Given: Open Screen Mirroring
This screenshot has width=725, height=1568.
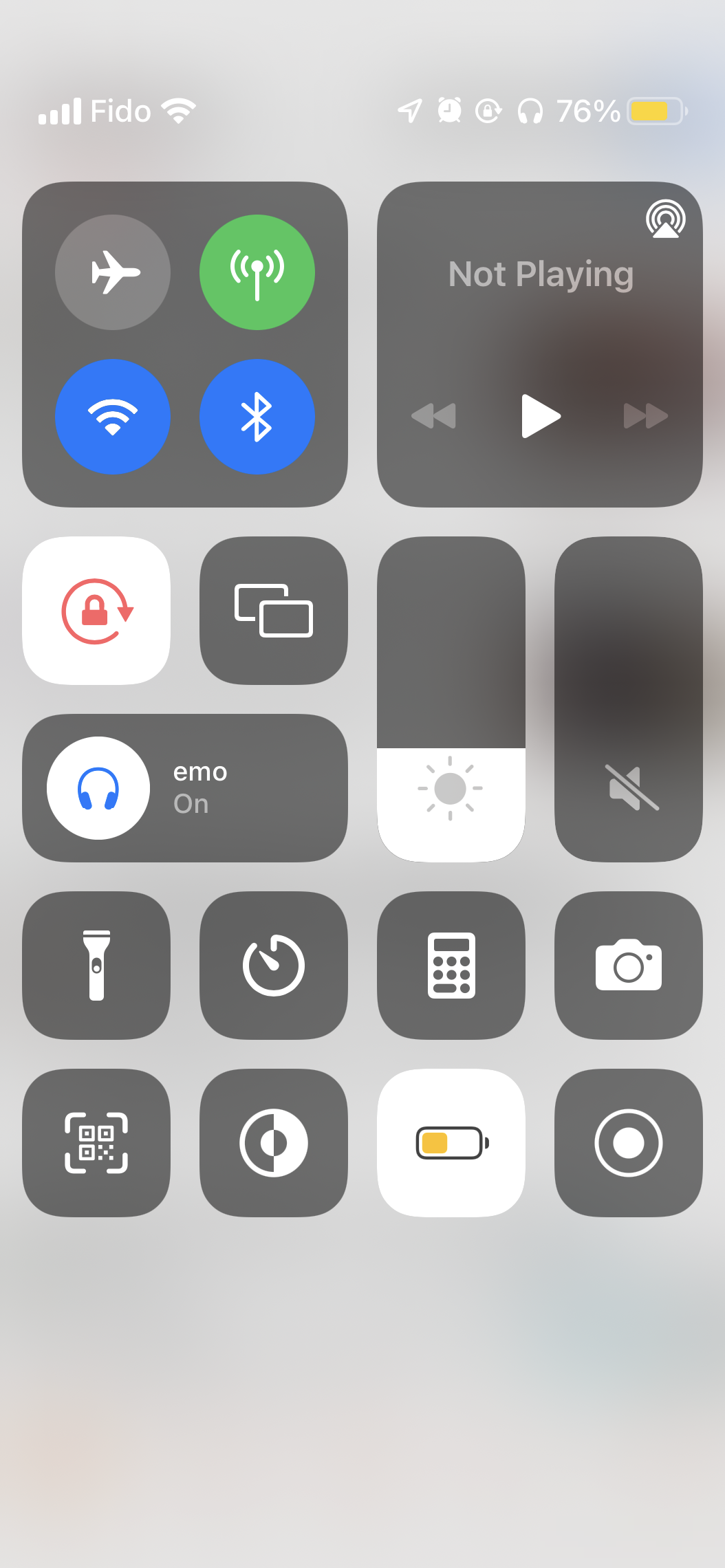Looking at the screenshot, I should click(274, 611).
